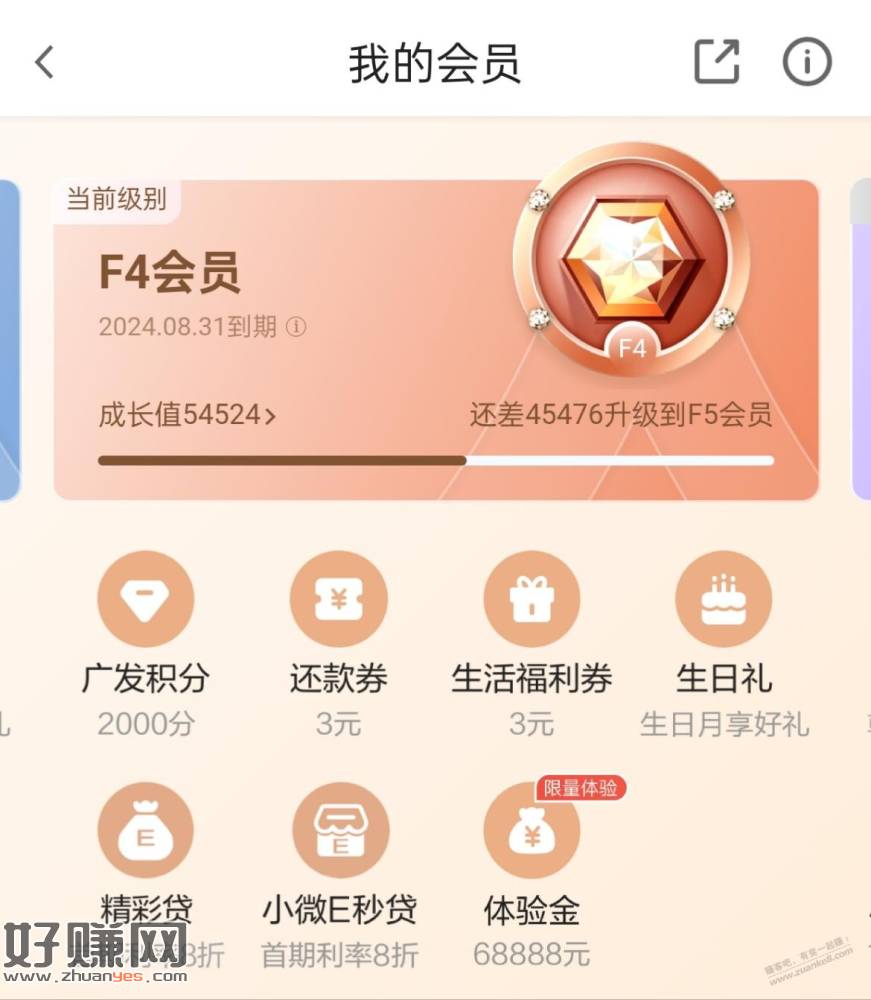Tap the expiry date info icon
Image resolution: width=871 pixels, height=1000 pixels.
click(296, 327)
